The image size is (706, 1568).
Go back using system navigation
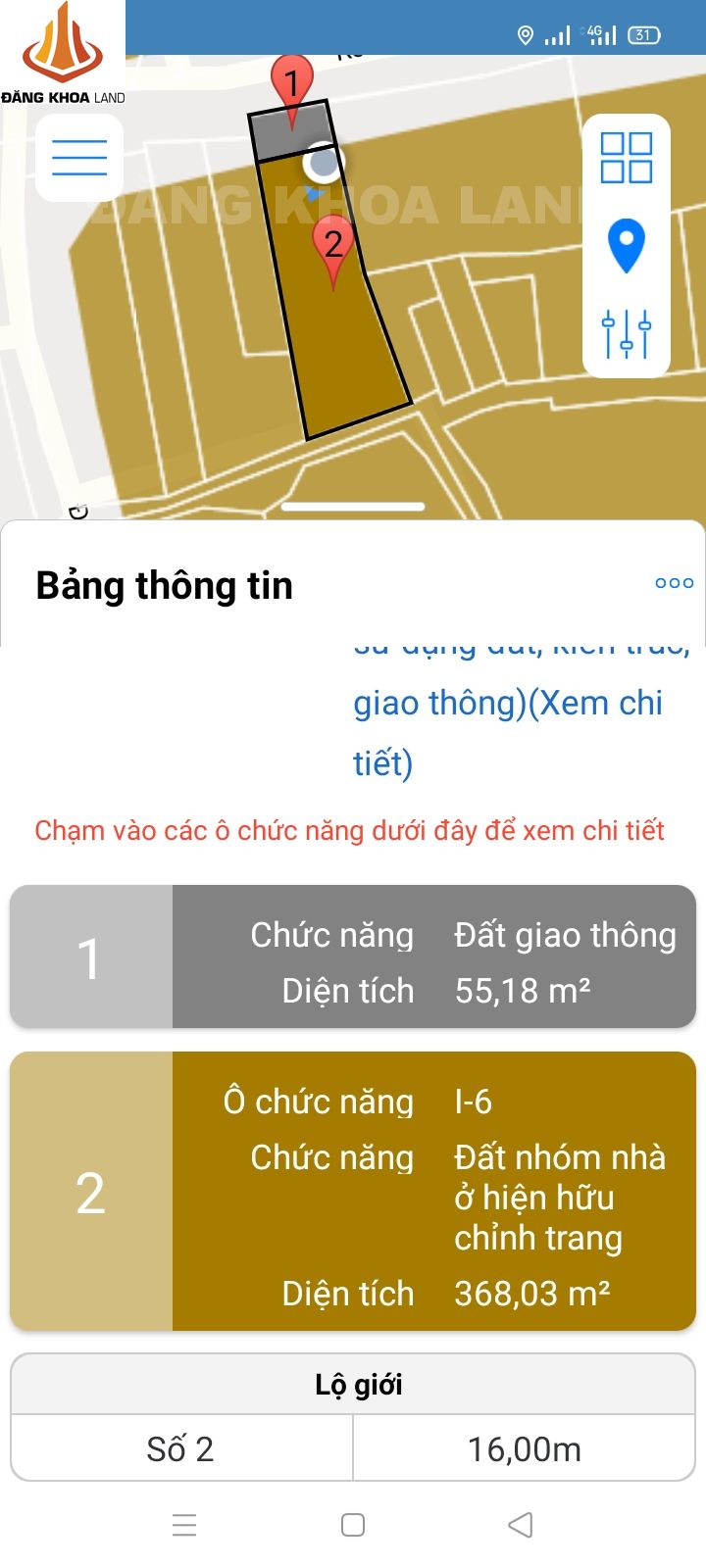coord(521,1525)
